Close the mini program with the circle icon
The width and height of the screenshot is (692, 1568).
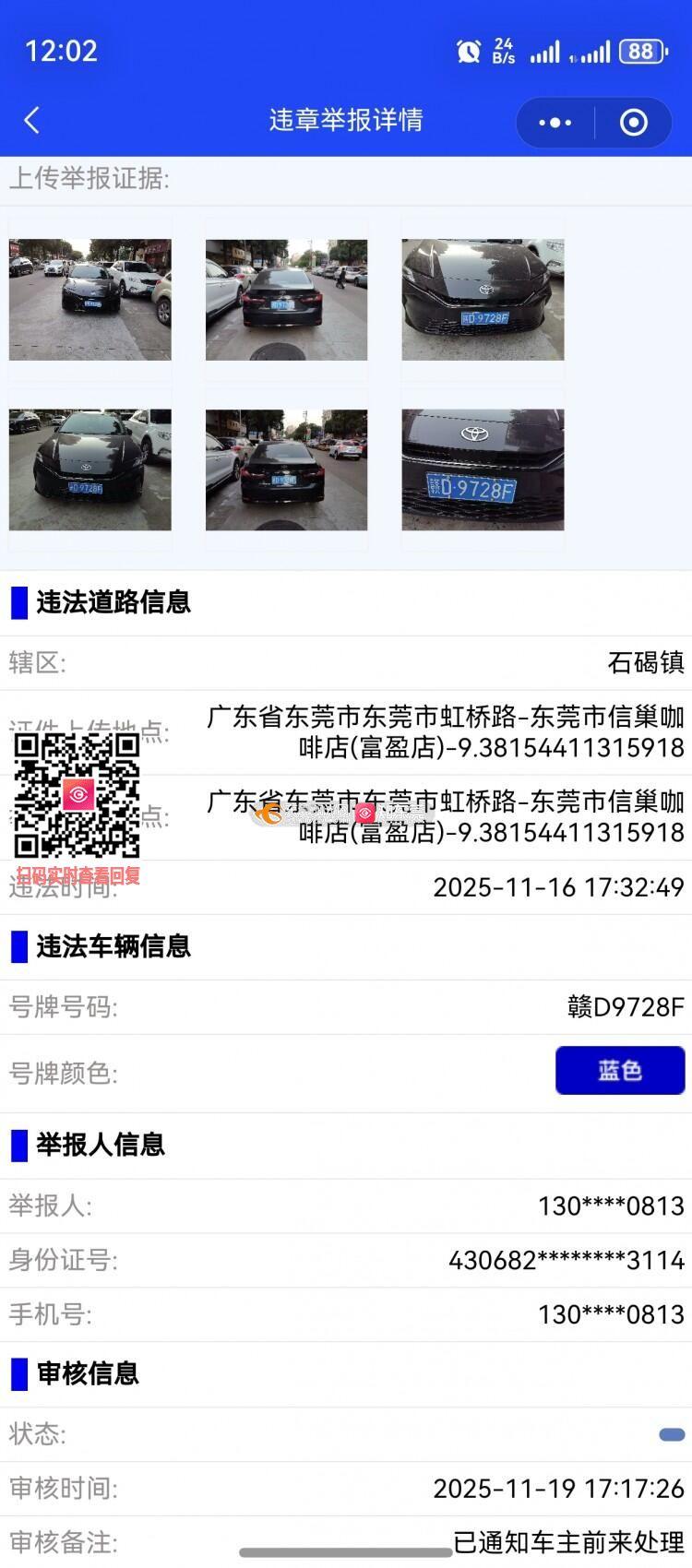pyautogui.click(x=634, y=122)
